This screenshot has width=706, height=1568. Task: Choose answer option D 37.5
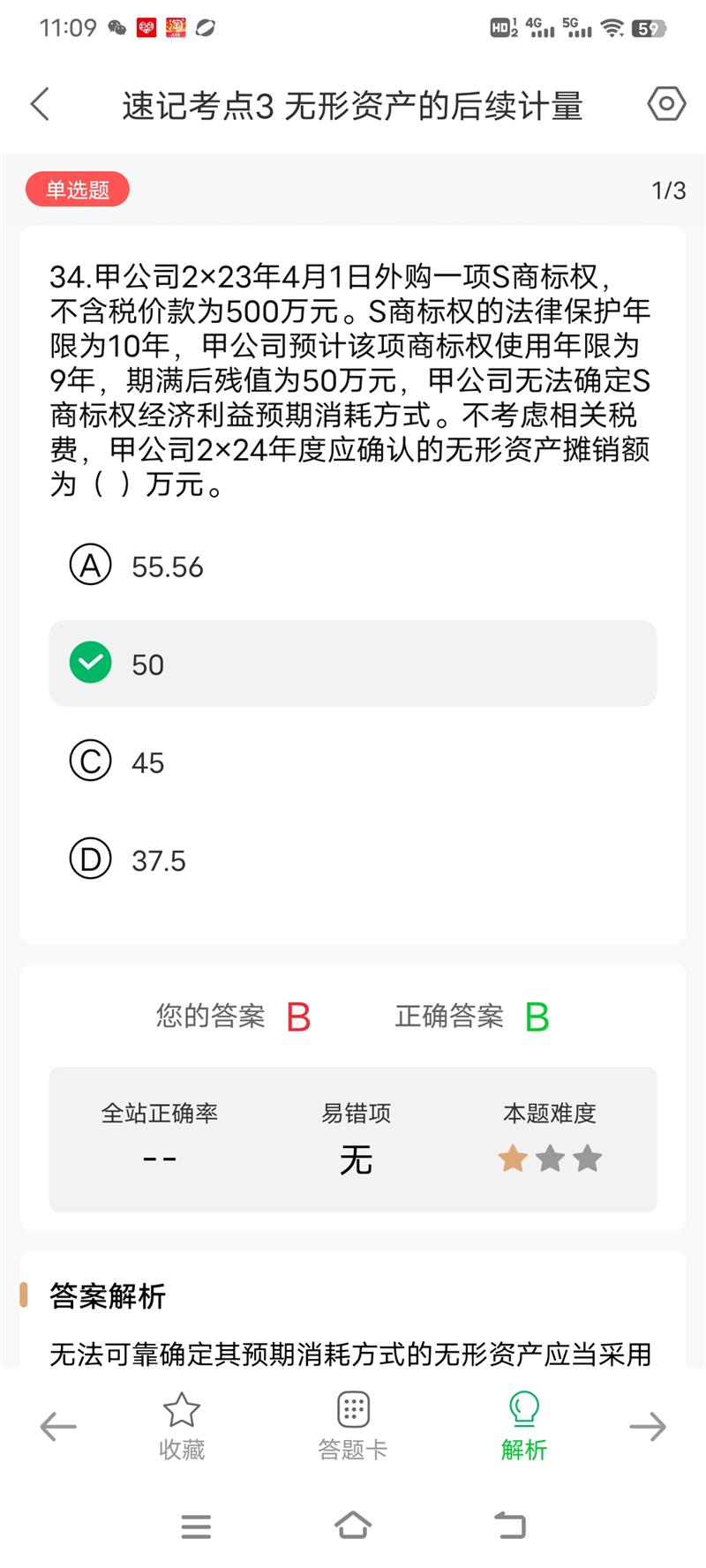(x=353, y=859)
